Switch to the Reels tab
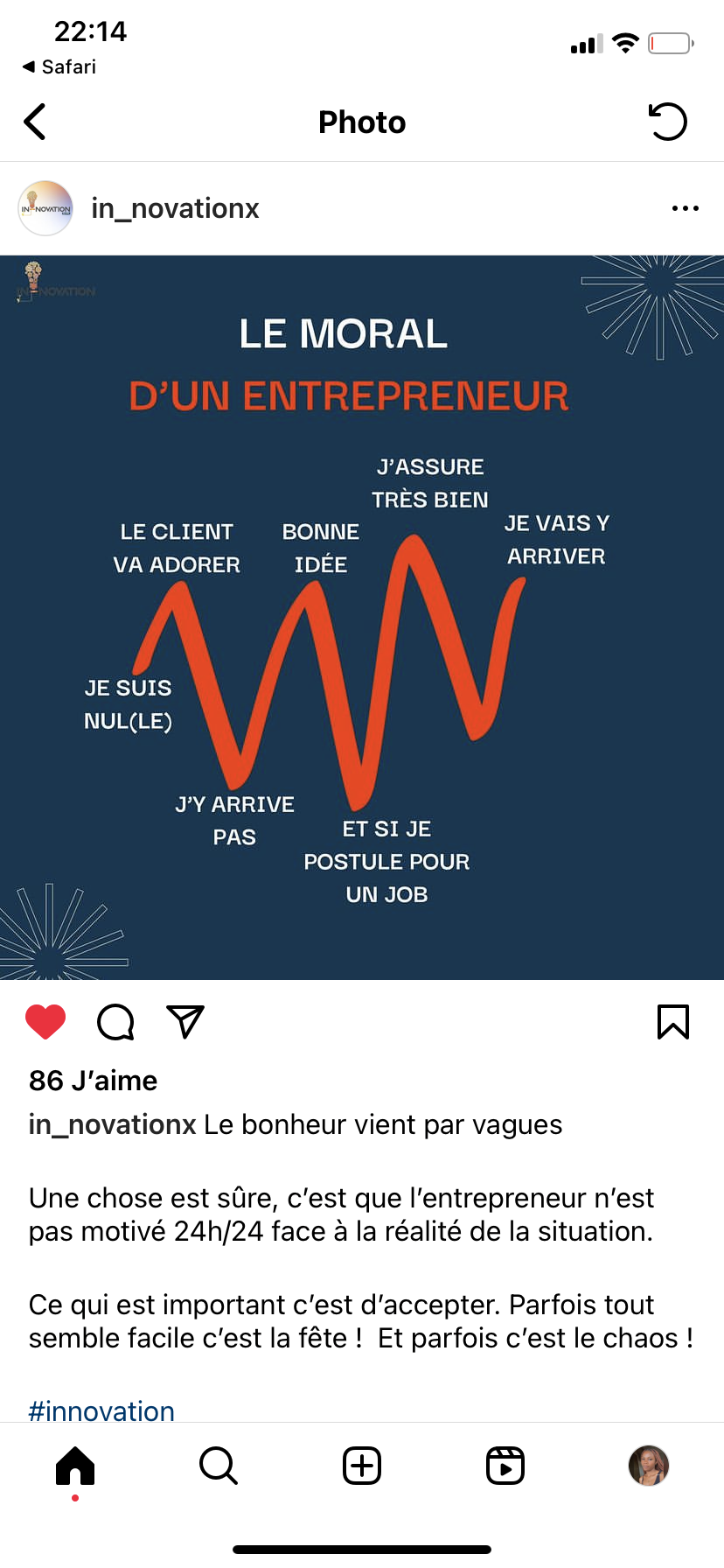724x1568 pixels. 505,1466
